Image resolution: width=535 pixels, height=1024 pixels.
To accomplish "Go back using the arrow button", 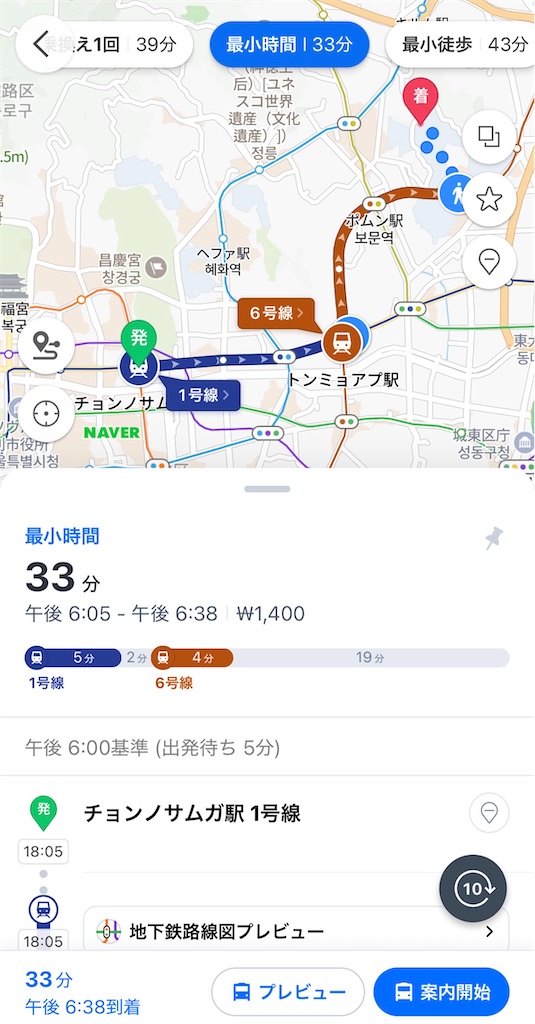I will pos(41,44).
